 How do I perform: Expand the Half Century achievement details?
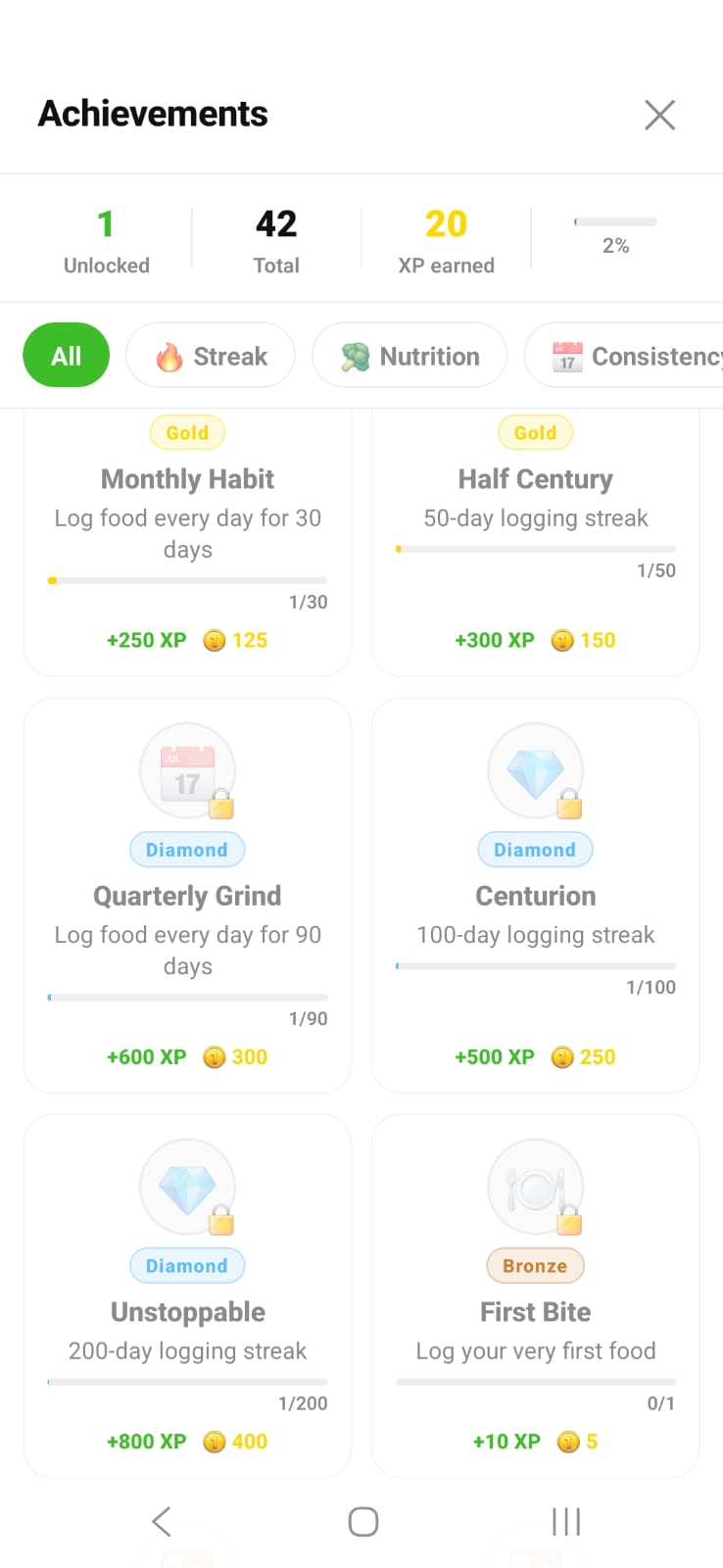point(535,539)
